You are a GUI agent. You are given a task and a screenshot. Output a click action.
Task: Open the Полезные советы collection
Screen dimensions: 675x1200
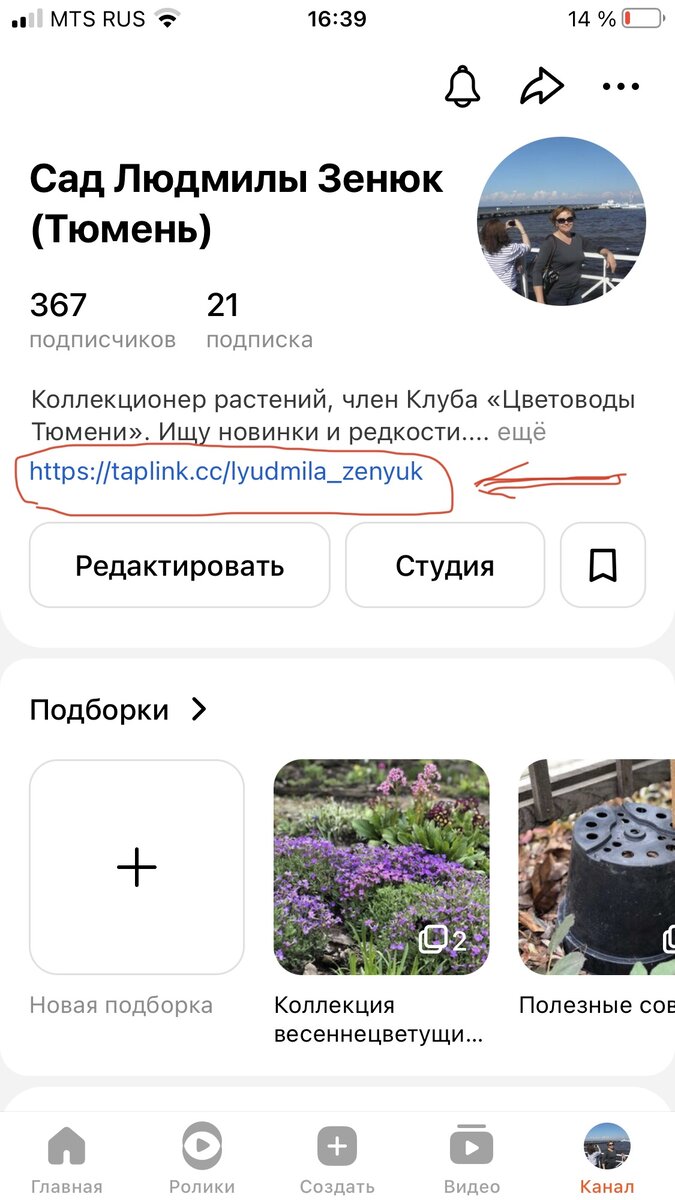pyautogui.click(x=597, y=867)
